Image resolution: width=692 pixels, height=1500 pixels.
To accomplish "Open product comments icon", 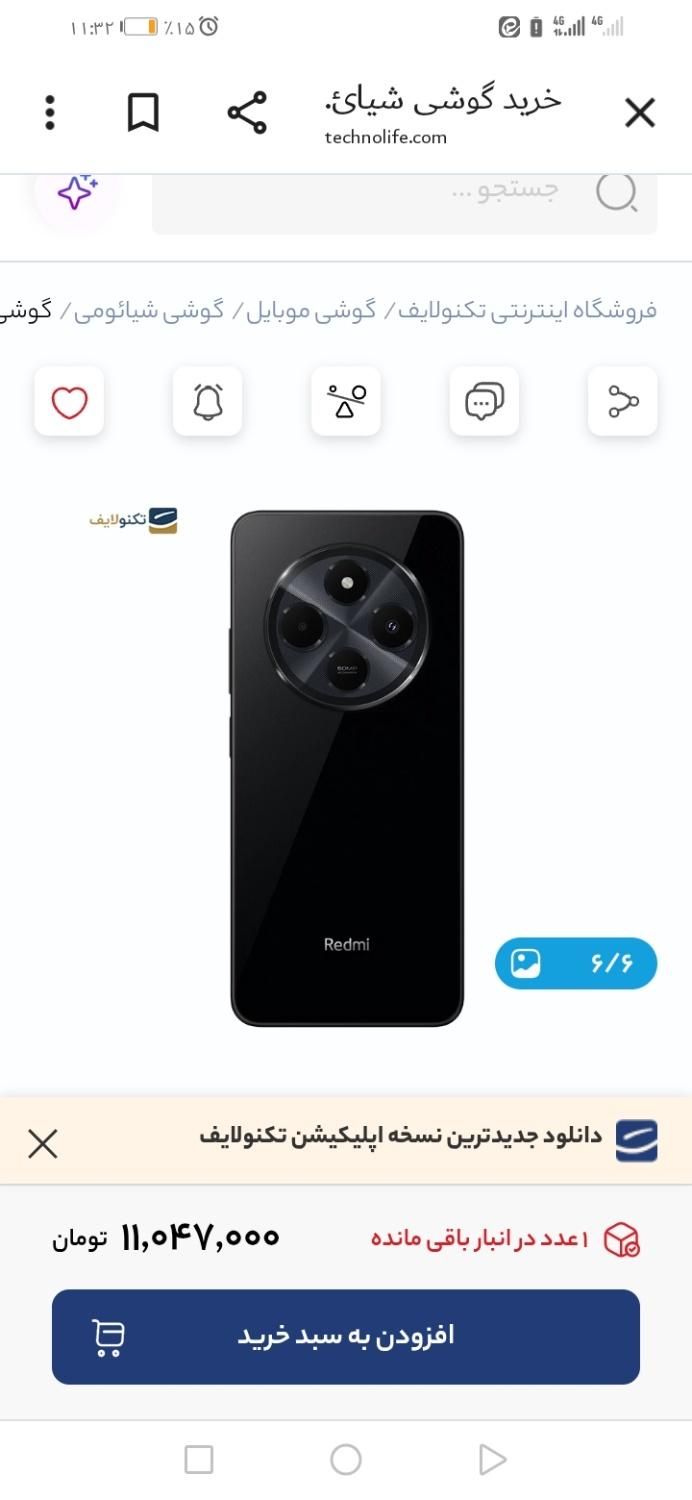I will [484, 402].
